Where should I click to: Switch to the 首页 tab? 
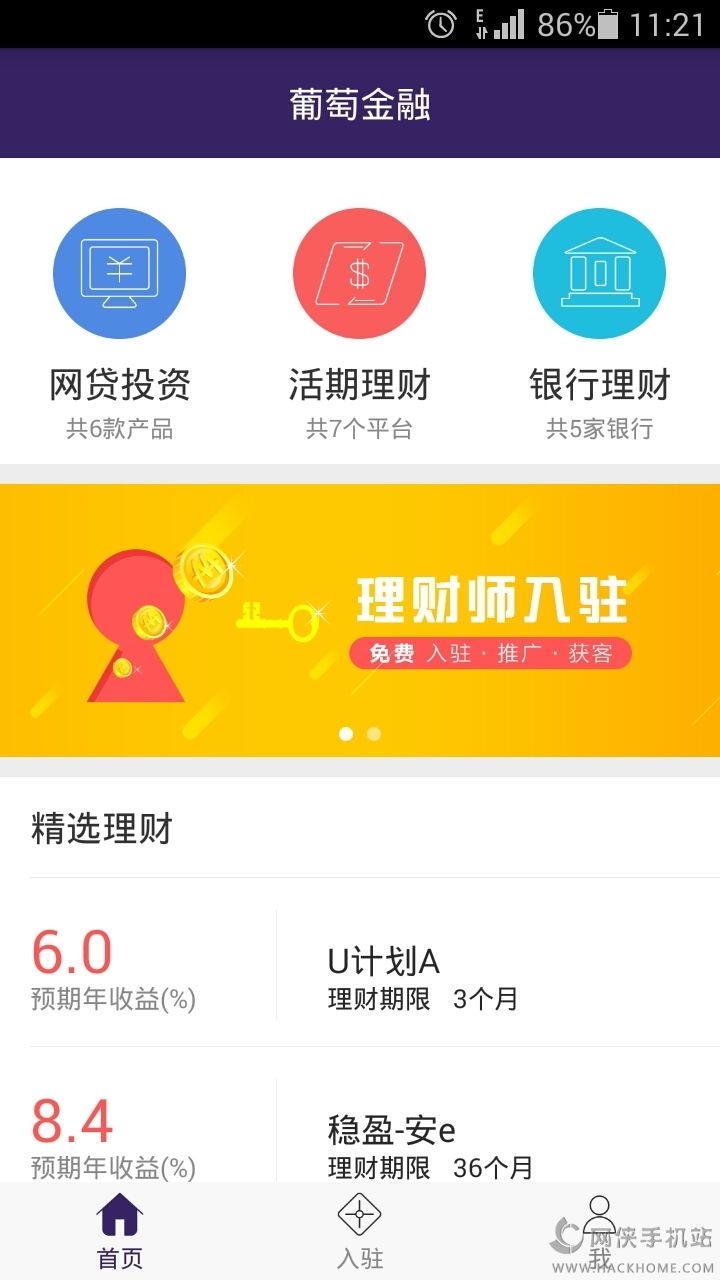[120, 1230]
